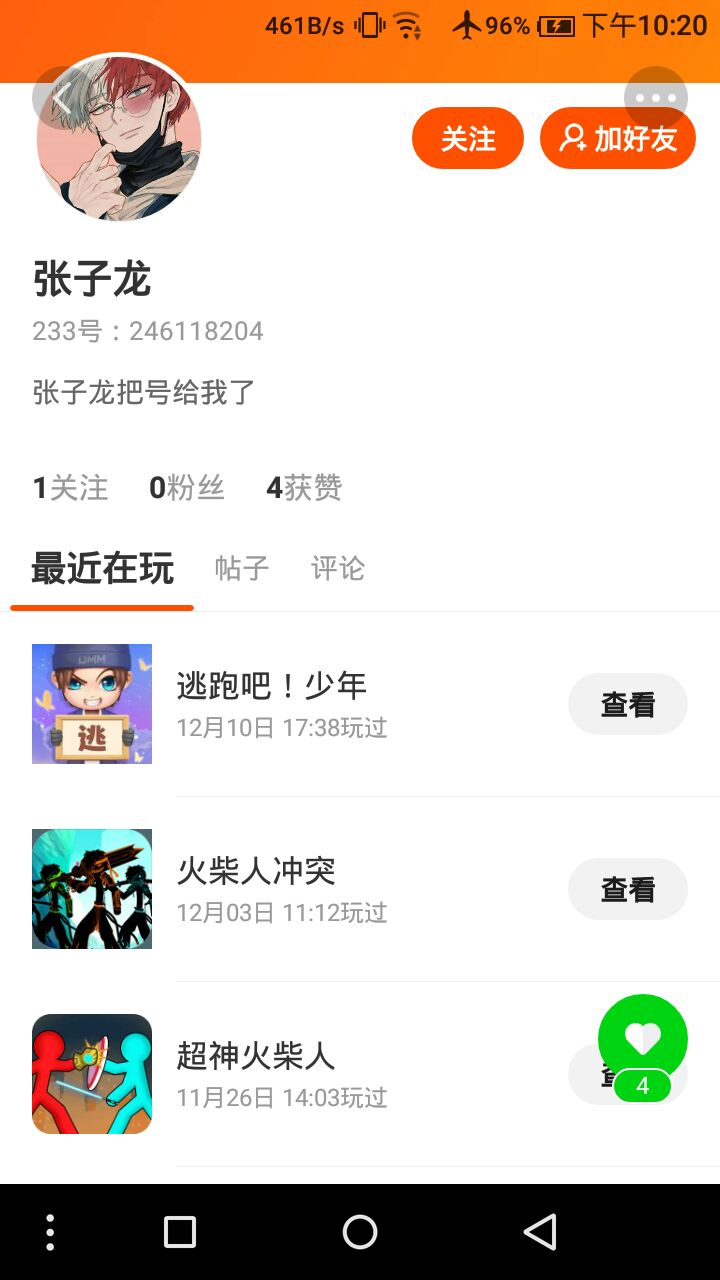
Task: Open the 火柴人冲突 game icon
Action: pyautogui.click(x=92, y=889)
